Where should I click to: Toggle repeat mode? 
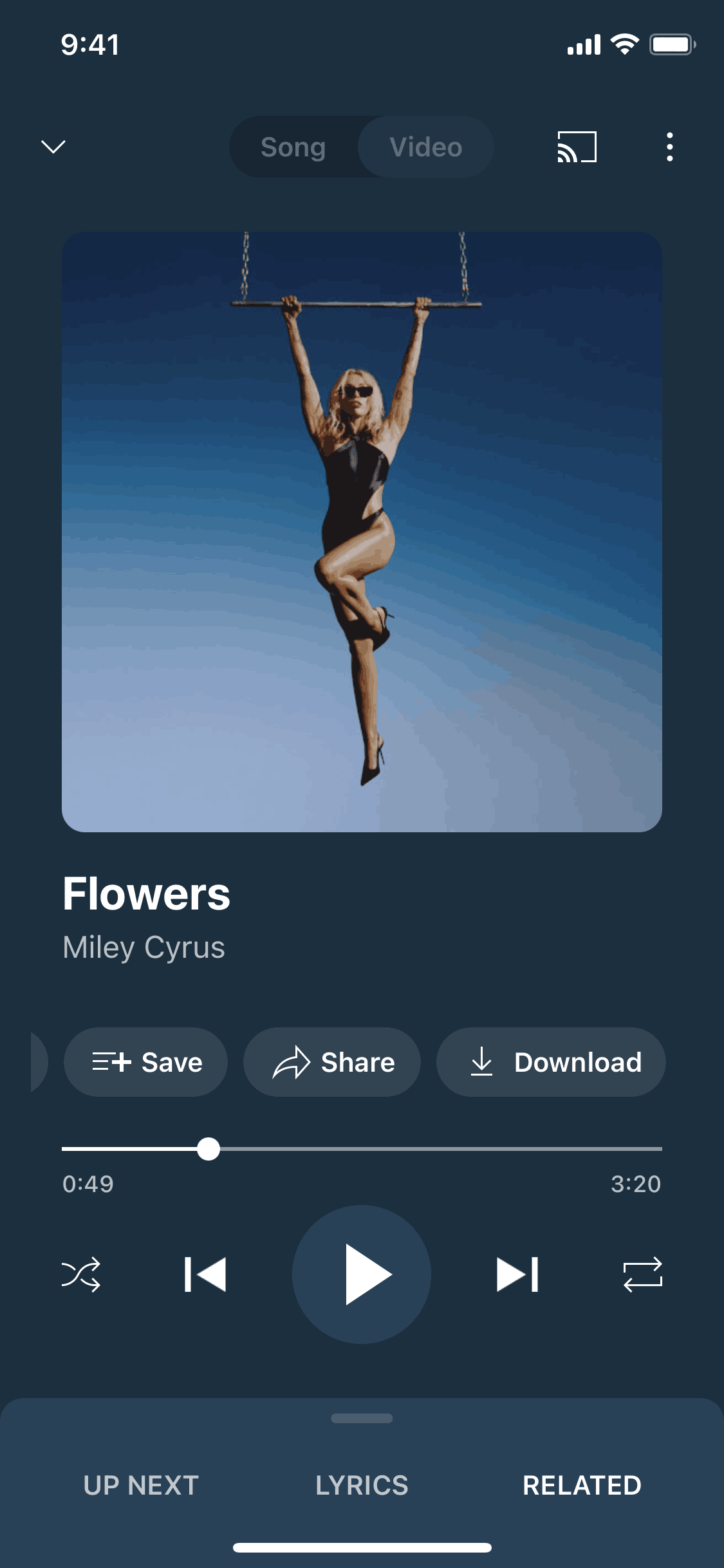pos(642,1274)
